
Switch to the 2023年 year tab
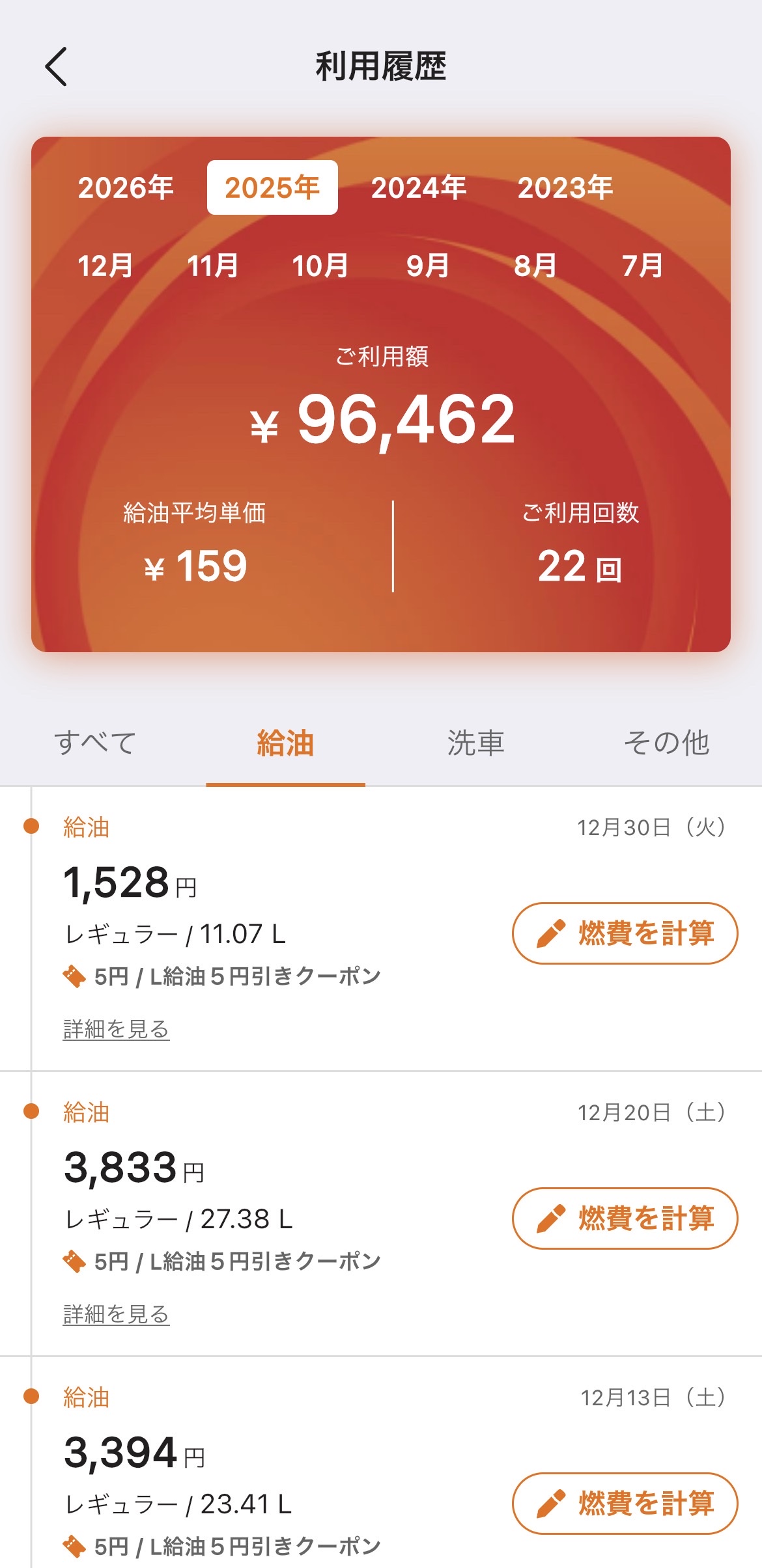[x=565, y=187]
